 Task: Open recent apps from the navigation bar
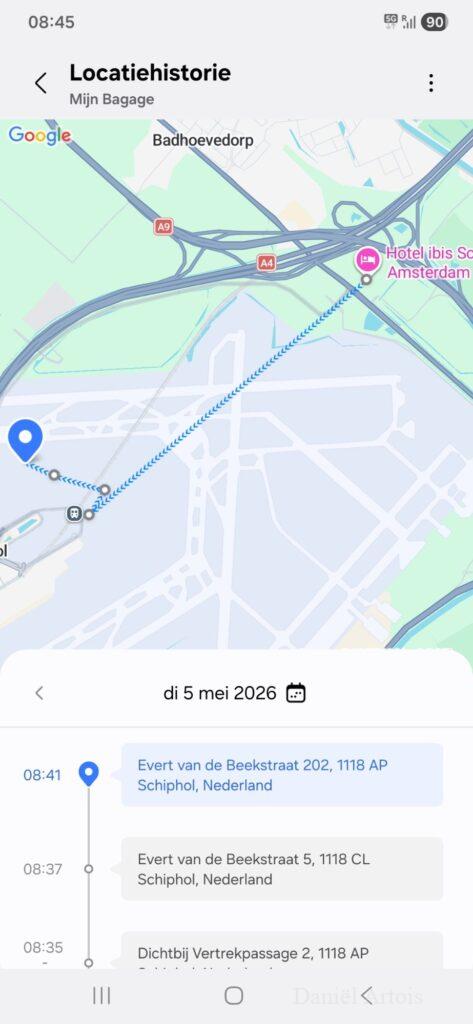pos(101,995)
